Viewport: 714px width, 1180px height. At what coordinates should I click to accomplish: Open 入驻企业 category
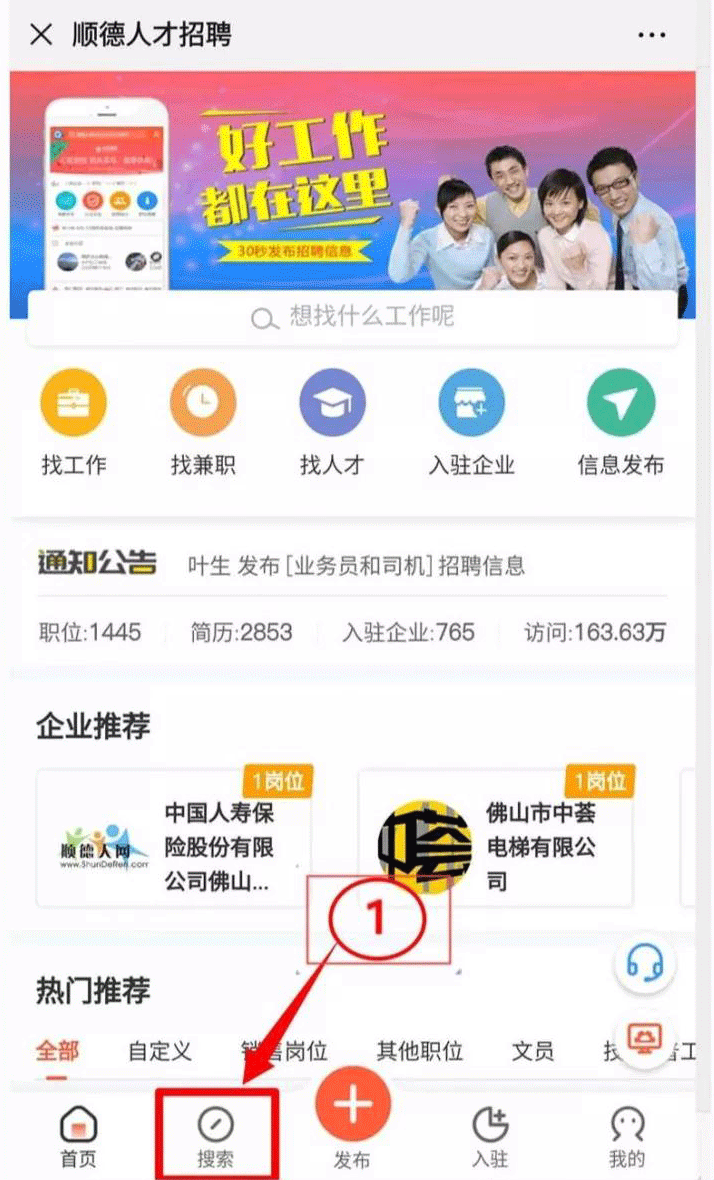tap(471, 422)
